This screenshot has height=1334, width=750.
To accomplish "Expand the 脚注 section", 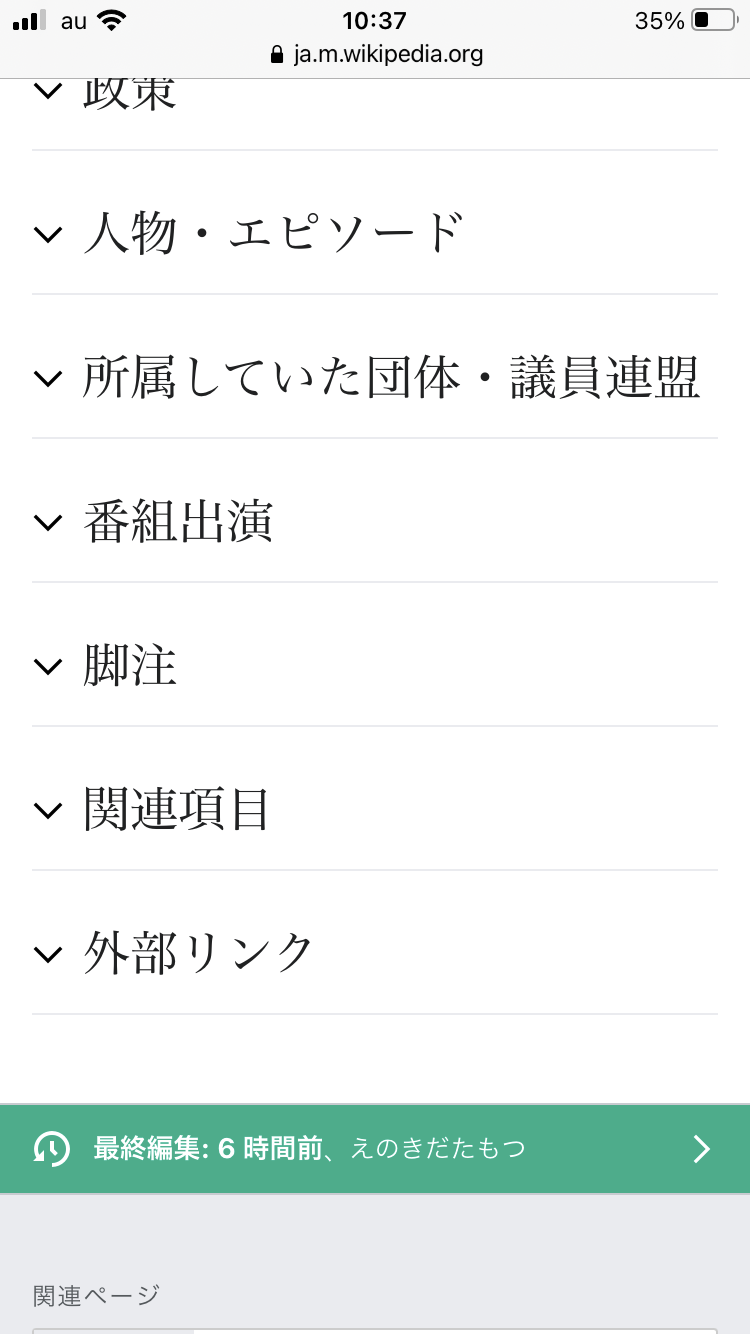I will 130,666.
